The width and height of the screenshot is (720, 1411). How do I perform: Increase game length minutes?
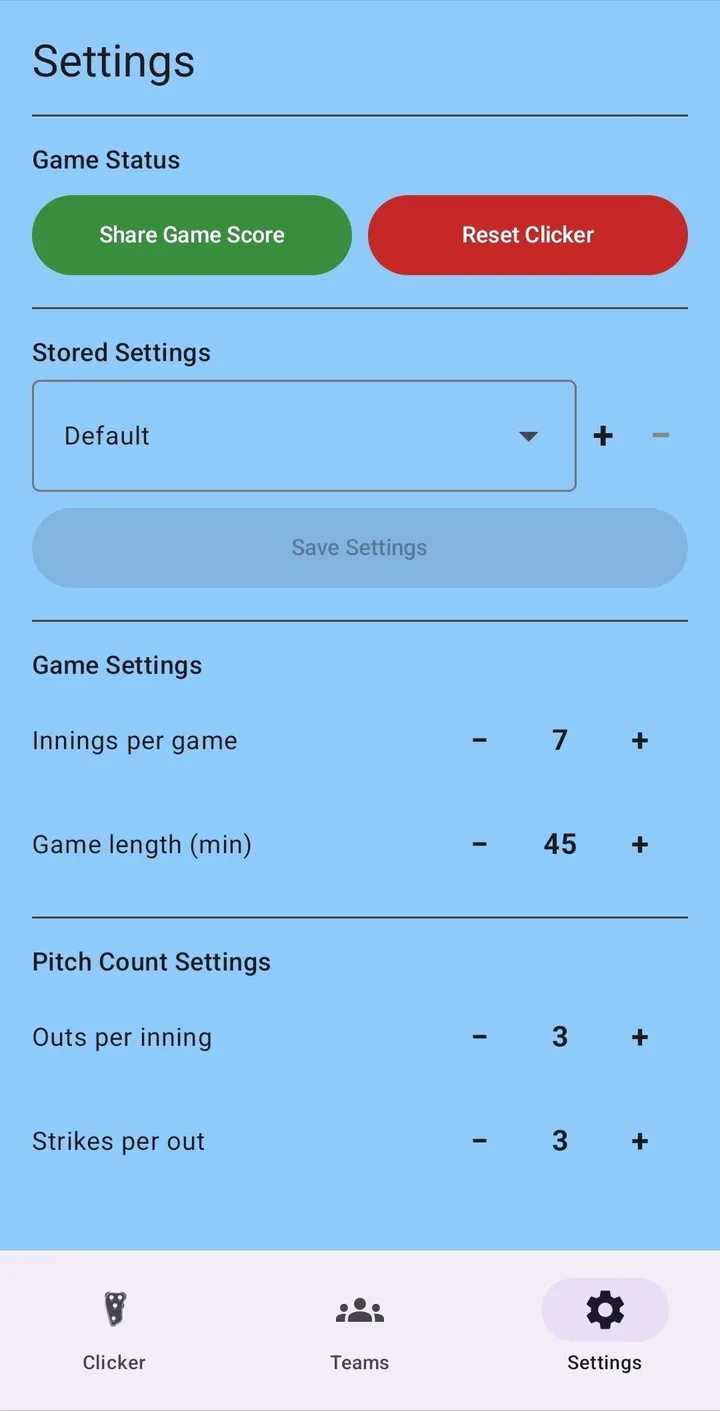tap(640, 845)
